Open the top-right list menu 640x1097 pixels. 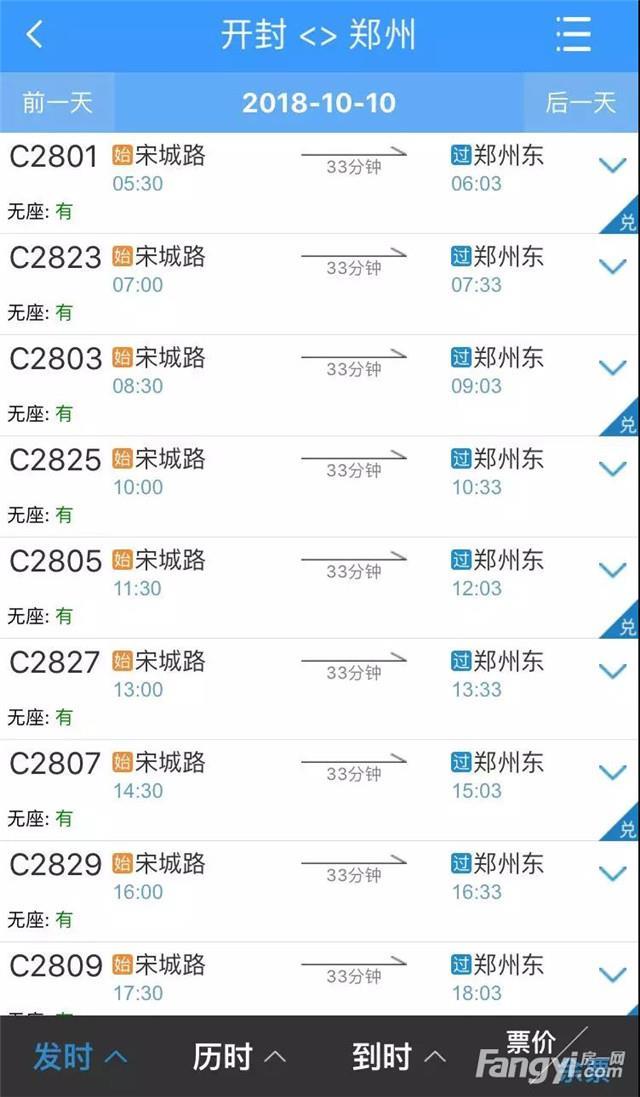tap(574, 34)
